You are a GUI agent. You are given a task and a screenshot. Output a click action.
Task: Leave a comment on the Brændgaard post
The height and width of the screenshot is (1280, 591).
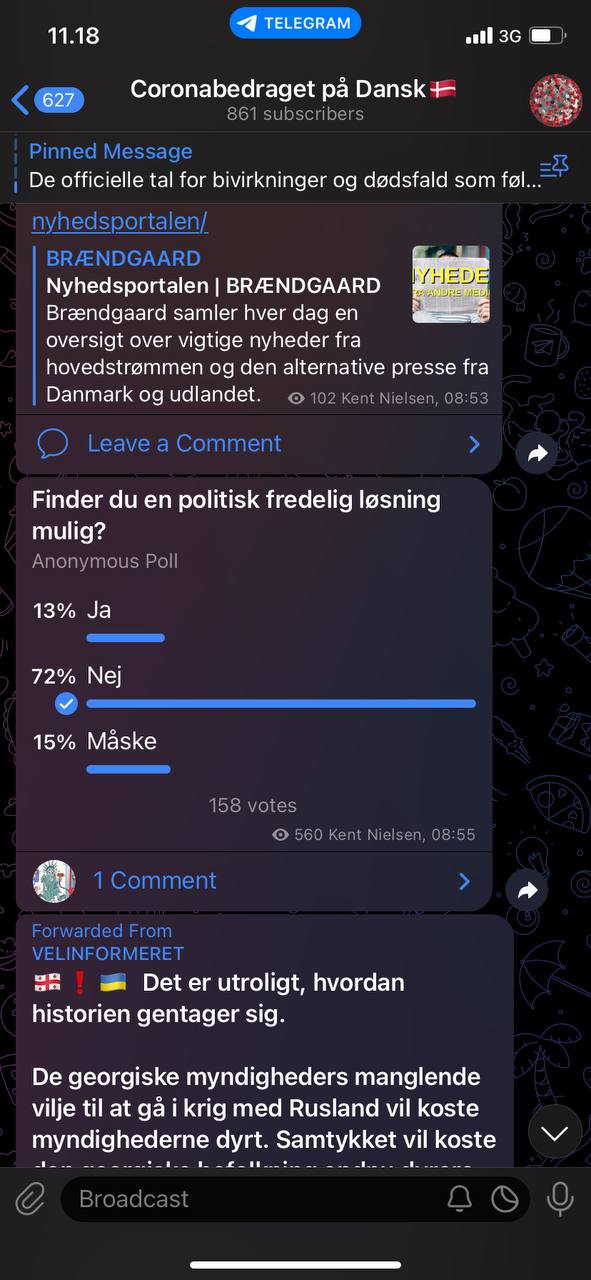(258, 443)
